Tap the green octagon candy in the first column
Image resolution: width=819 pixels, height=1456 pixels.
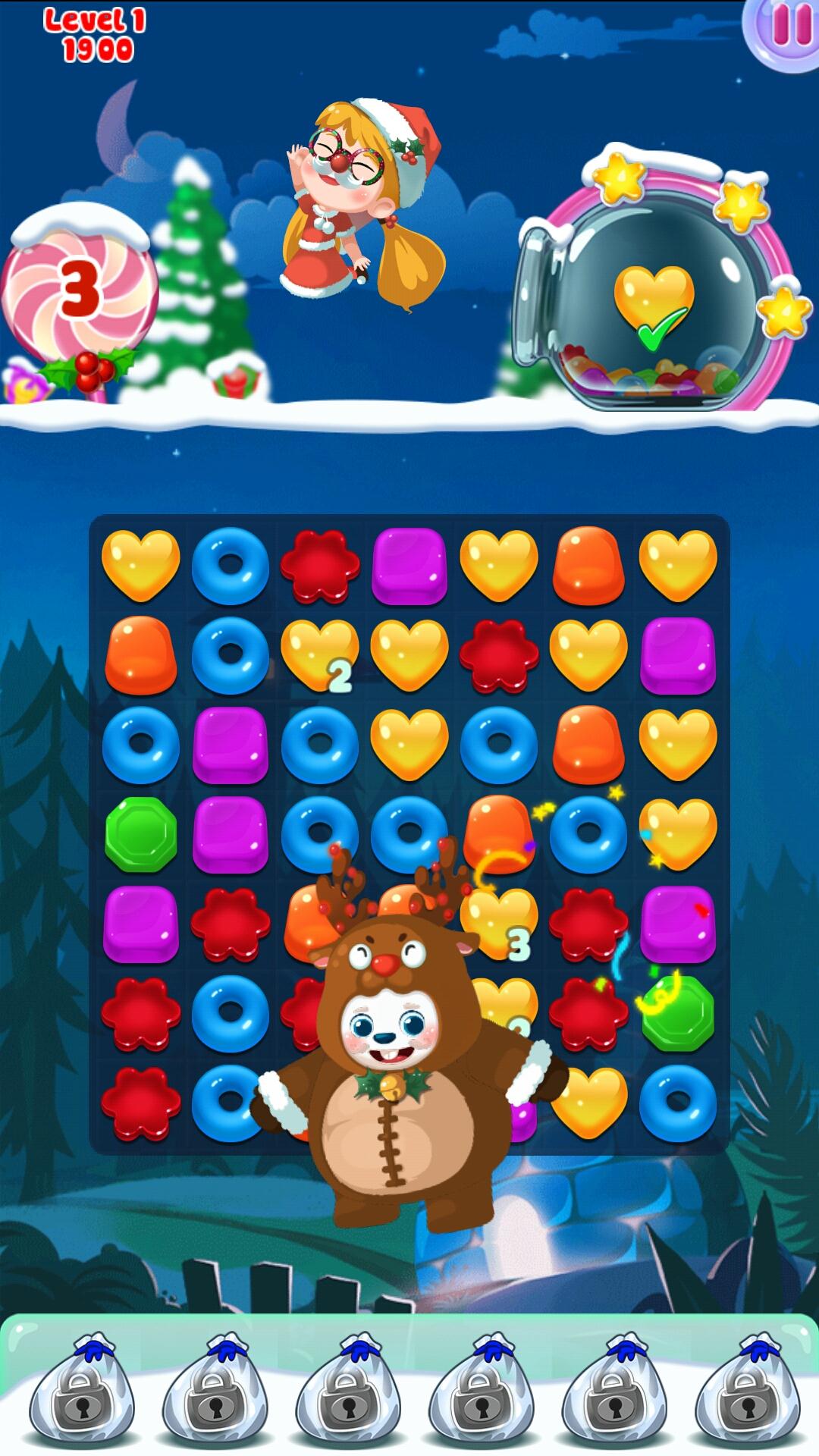tap(140, 833)
